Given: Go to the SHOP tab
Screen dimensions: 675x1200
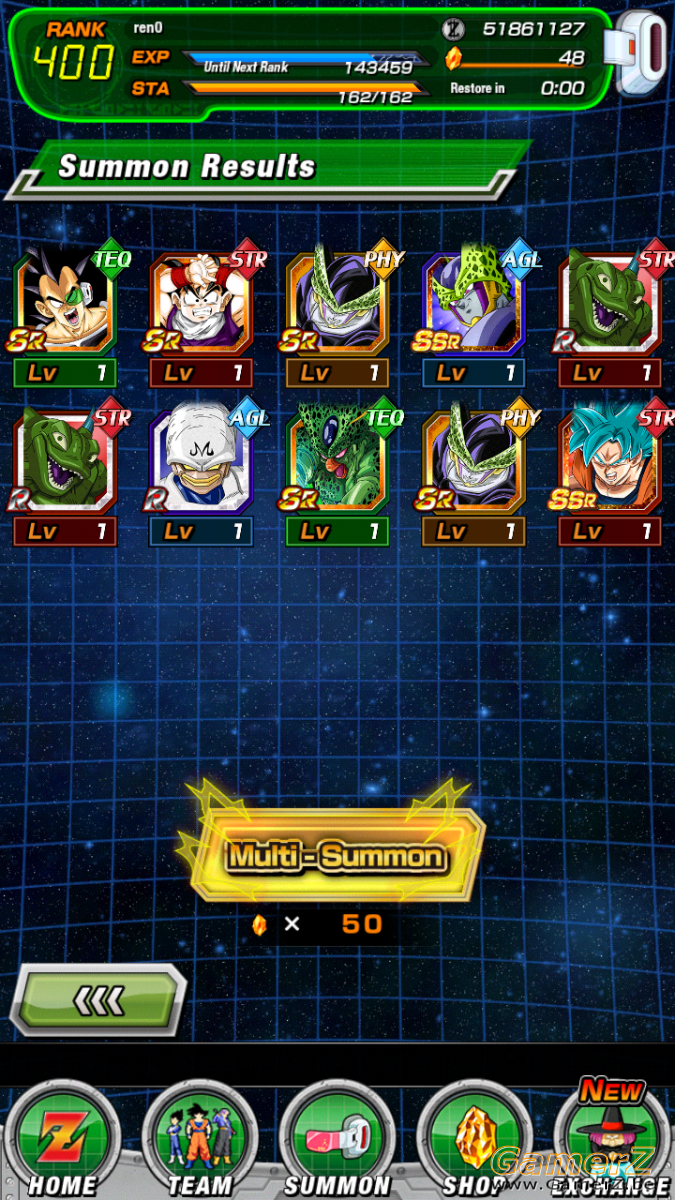Looking at the screenshot, I should tap(473, 1141).
